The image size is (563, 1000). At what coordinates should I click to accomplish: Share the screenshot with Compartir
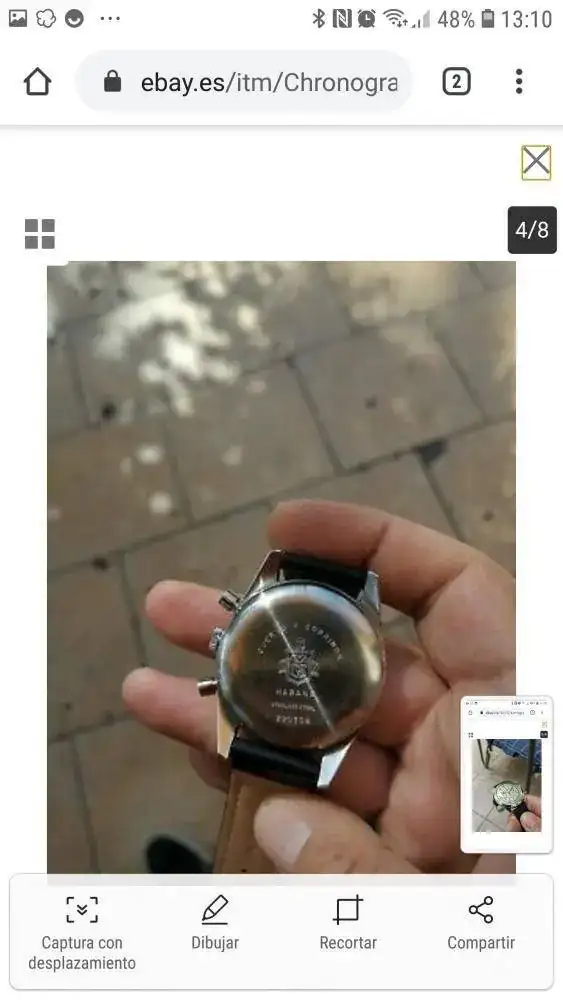pos(481,923)
